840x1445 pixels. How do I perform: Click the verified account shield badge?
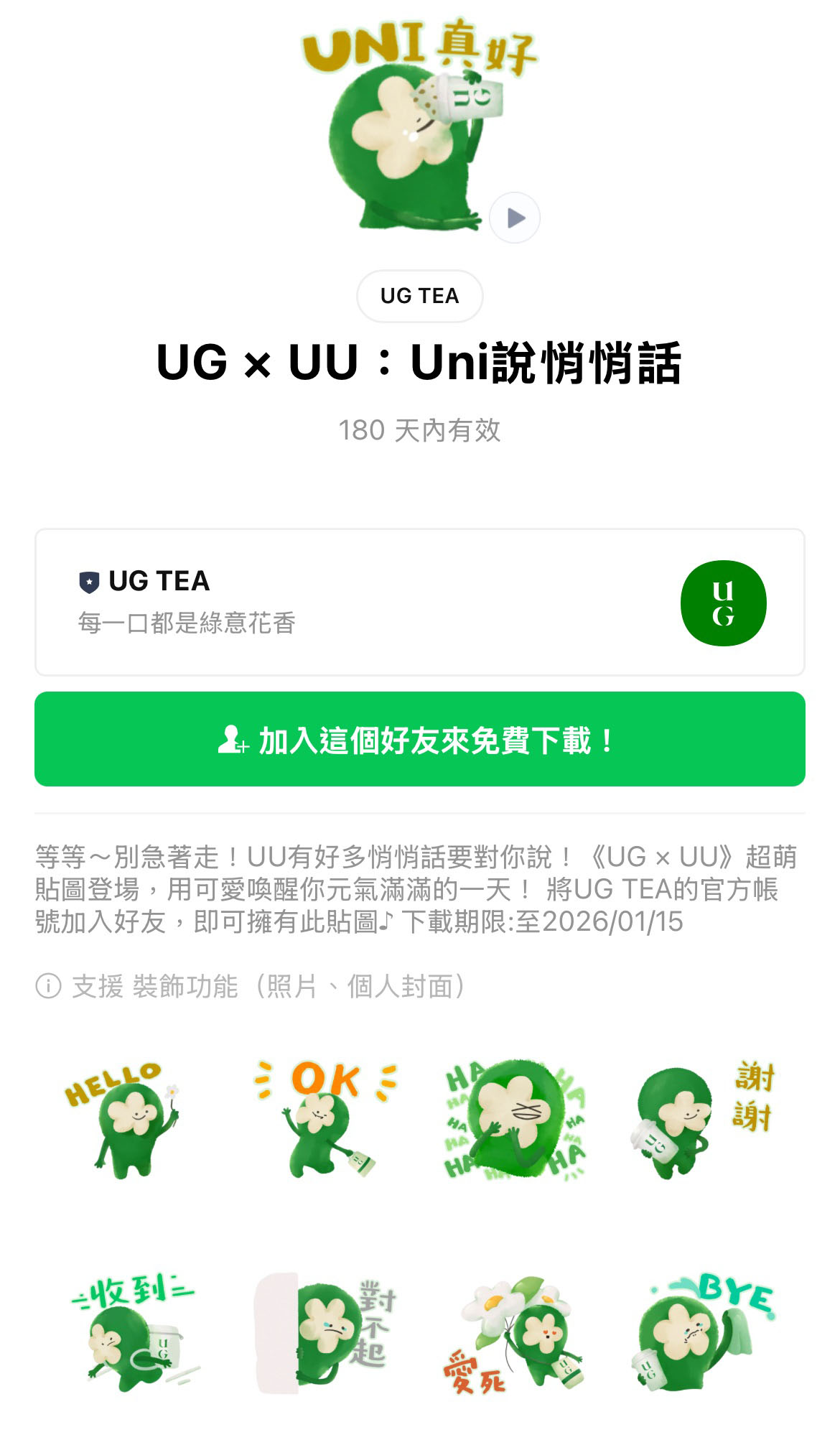88,582
